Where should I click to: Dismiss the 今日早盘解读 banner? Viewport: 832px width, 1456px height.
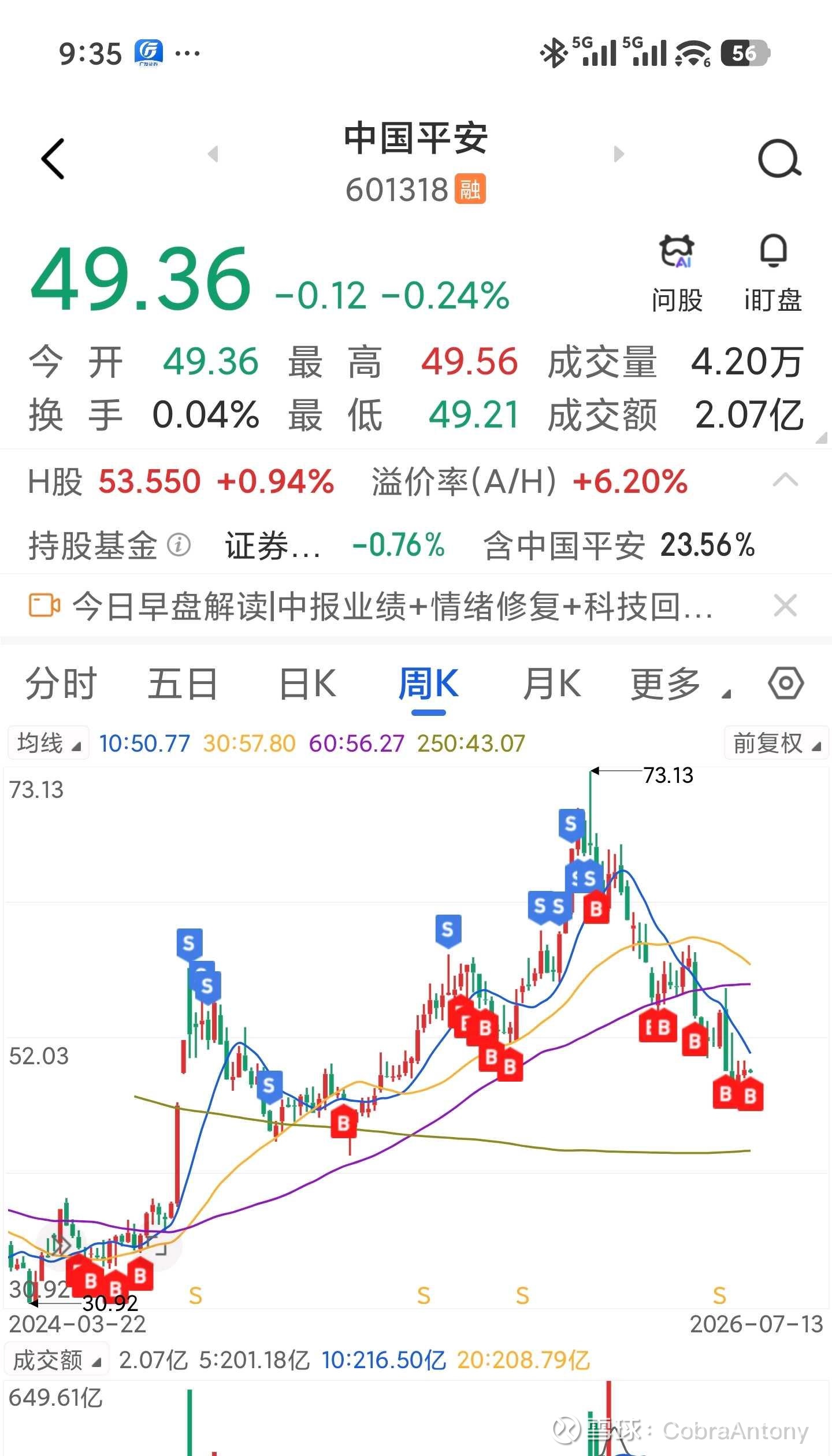tap(785, 606)
